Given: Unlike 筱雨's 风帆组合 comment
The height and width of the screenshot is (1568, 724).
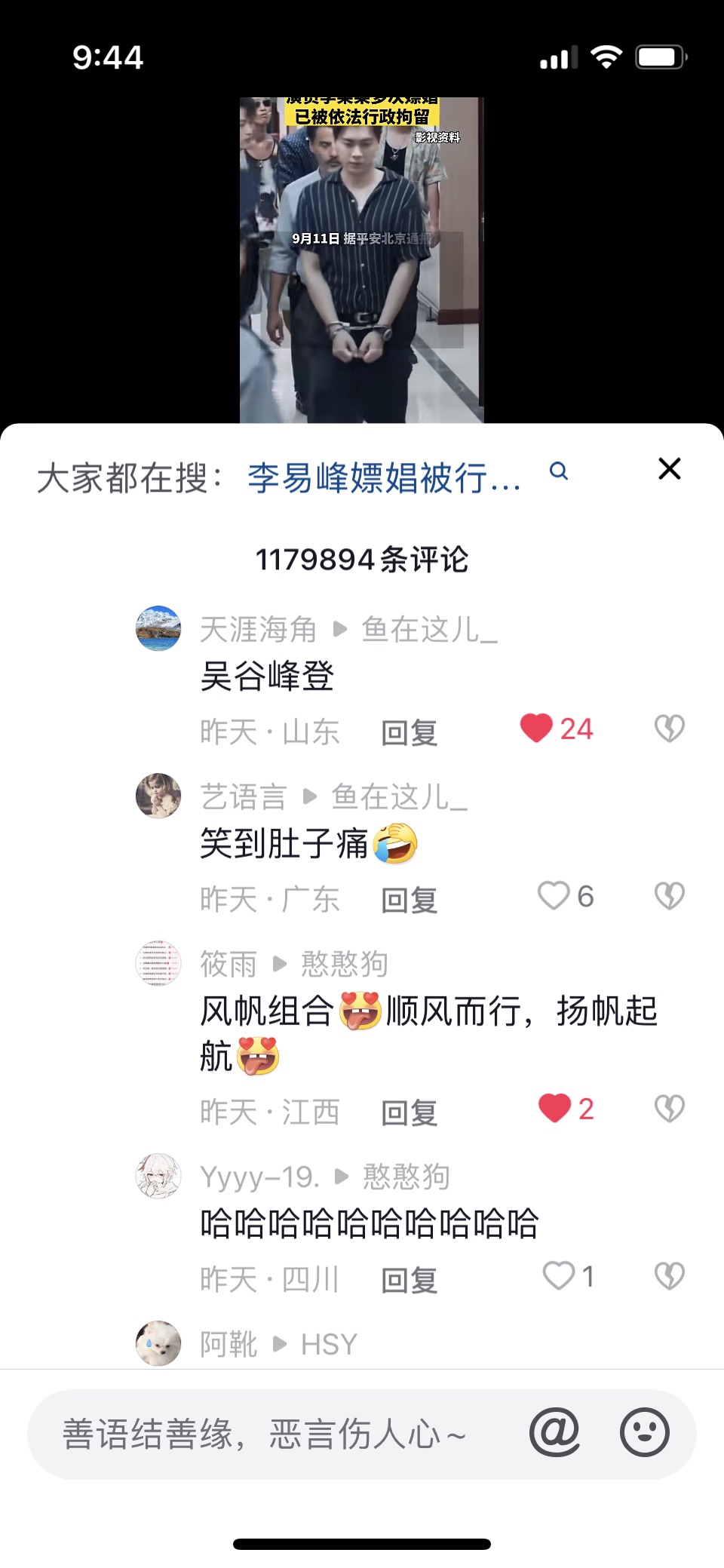Looking at the screenshot, I should click(x=555, y=1109).
